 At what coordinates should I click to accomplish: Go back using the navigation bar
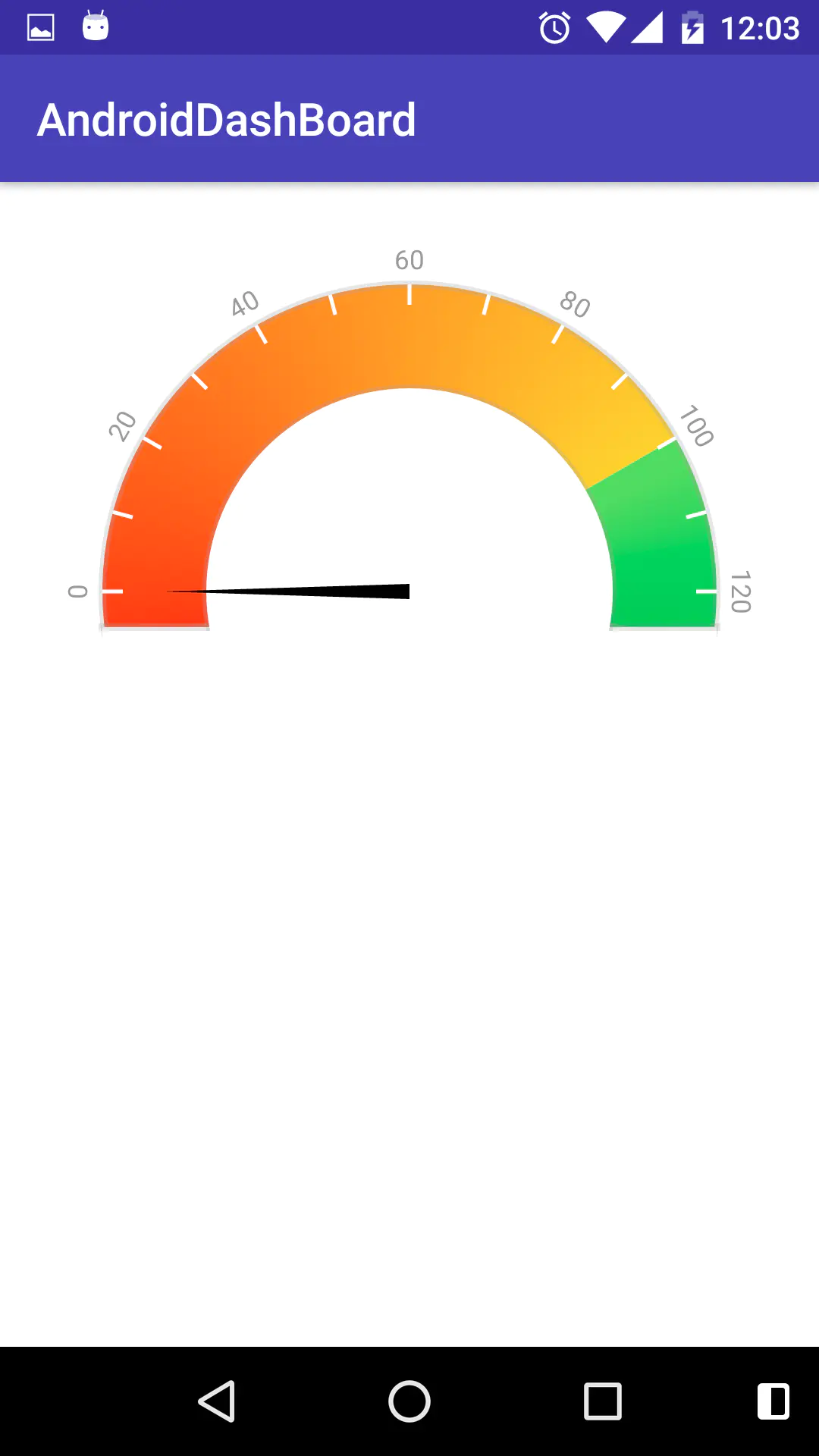click(217, 1401)
